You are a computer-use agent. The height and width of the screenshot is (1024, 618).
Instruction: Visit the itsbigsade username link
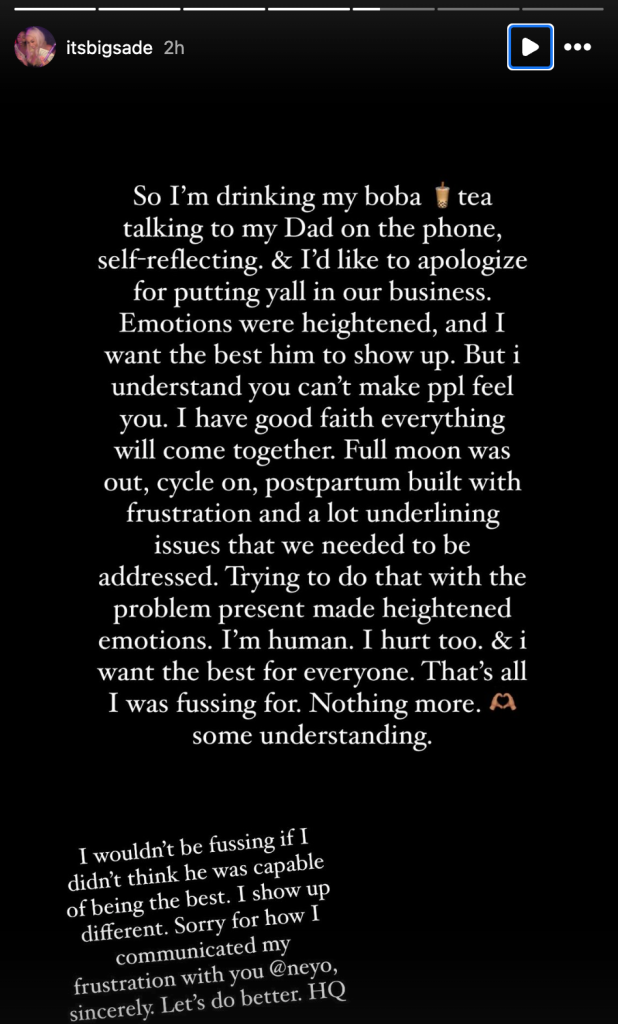[x=107, y=47]
